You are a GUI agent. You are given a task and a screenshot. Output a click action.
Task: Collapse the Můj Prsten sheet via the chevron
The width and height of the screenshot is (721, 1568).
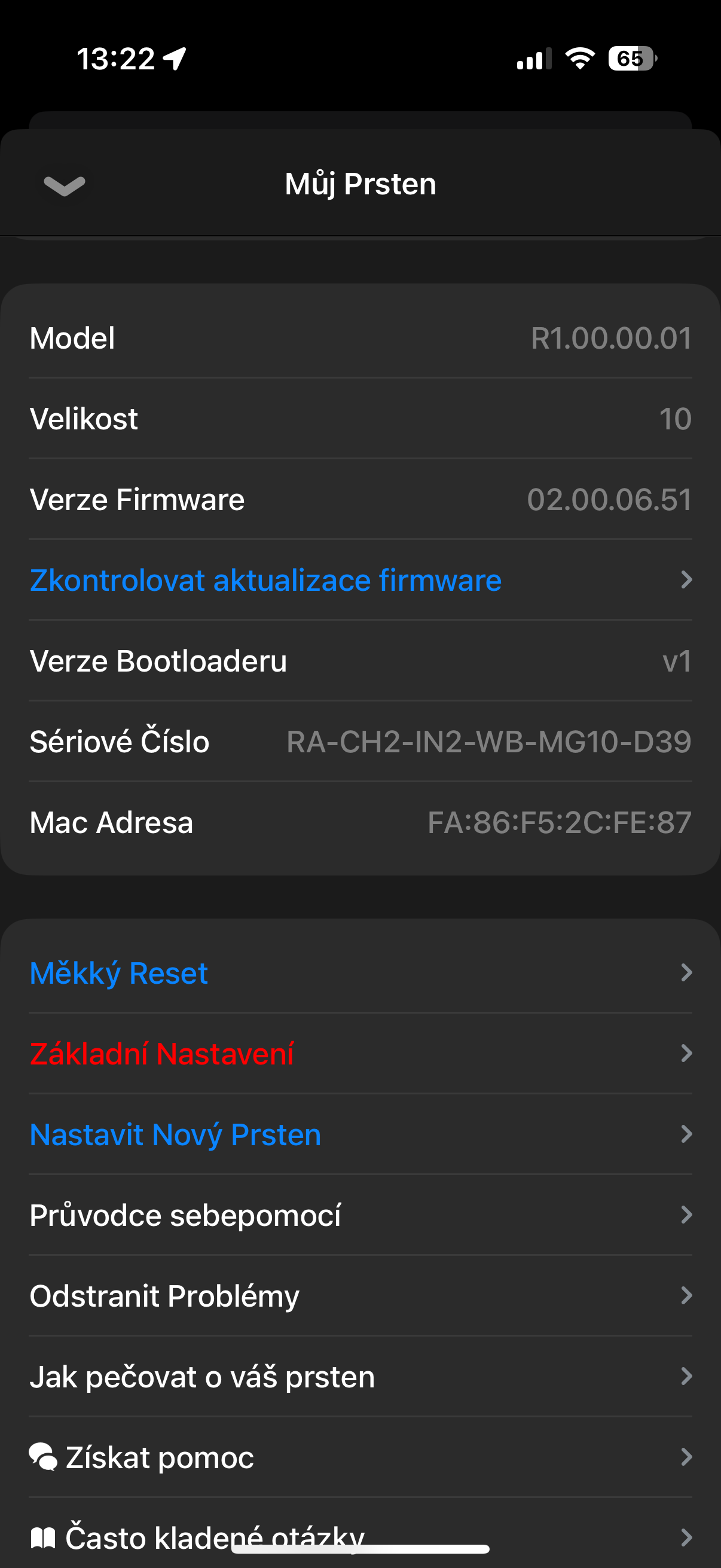[63, 184]
